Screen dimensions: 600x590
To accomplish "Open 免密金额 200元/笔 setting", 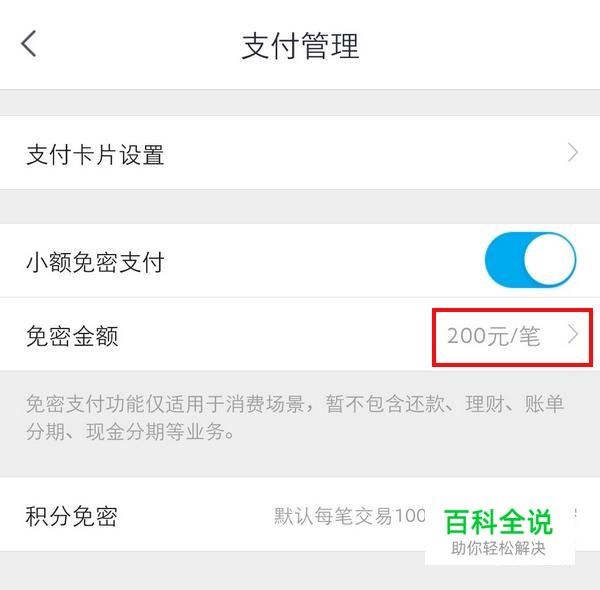I will [300, 335].
